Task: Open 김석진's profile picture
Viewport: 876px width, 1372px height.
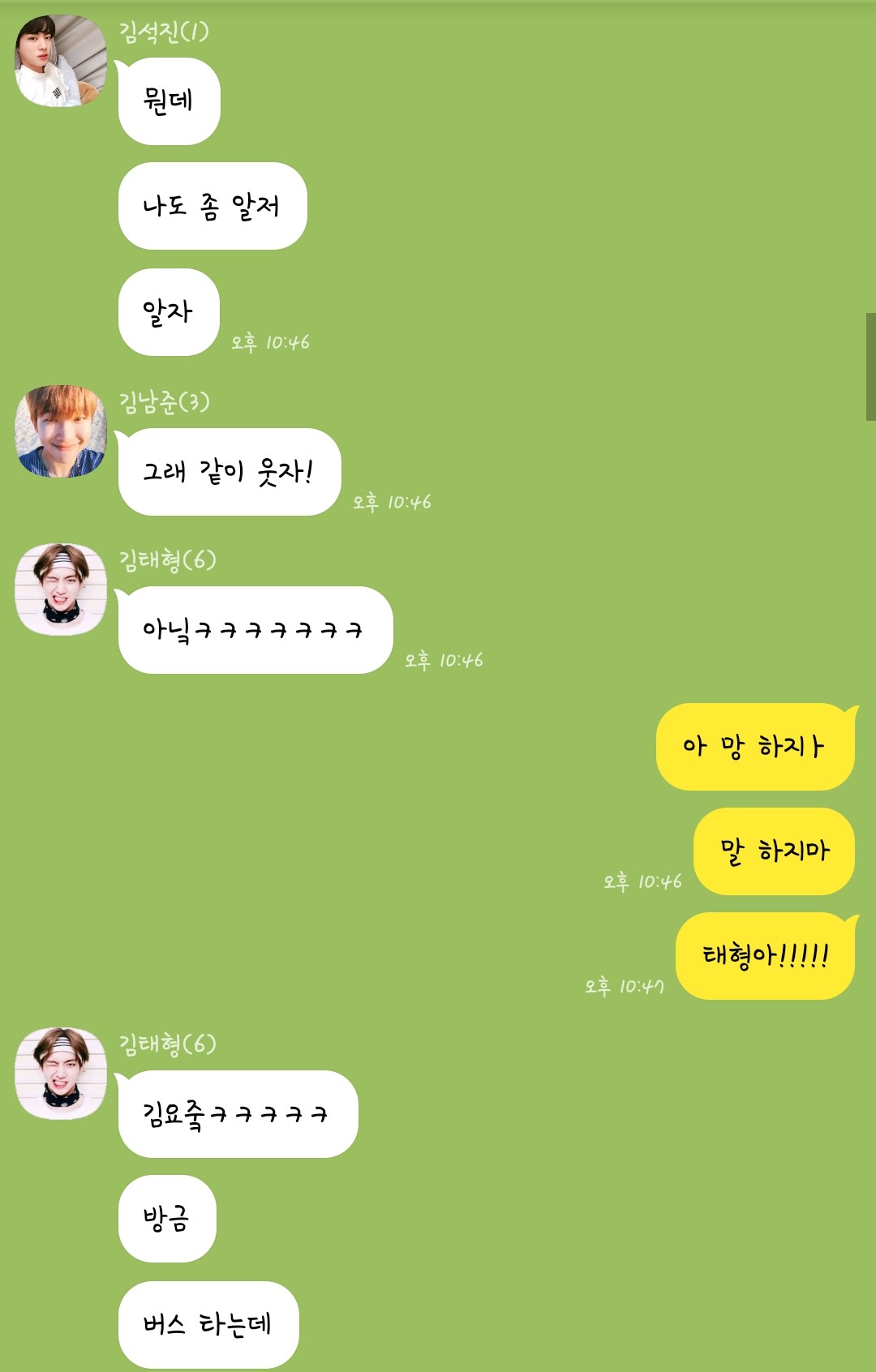Action: tap(61, 61)
